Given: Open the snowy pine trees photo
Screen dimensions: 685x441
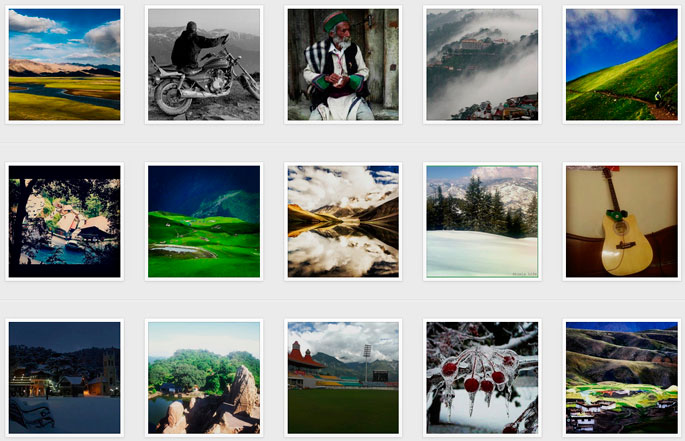Looking at the screenshot, I should point(482,221).
